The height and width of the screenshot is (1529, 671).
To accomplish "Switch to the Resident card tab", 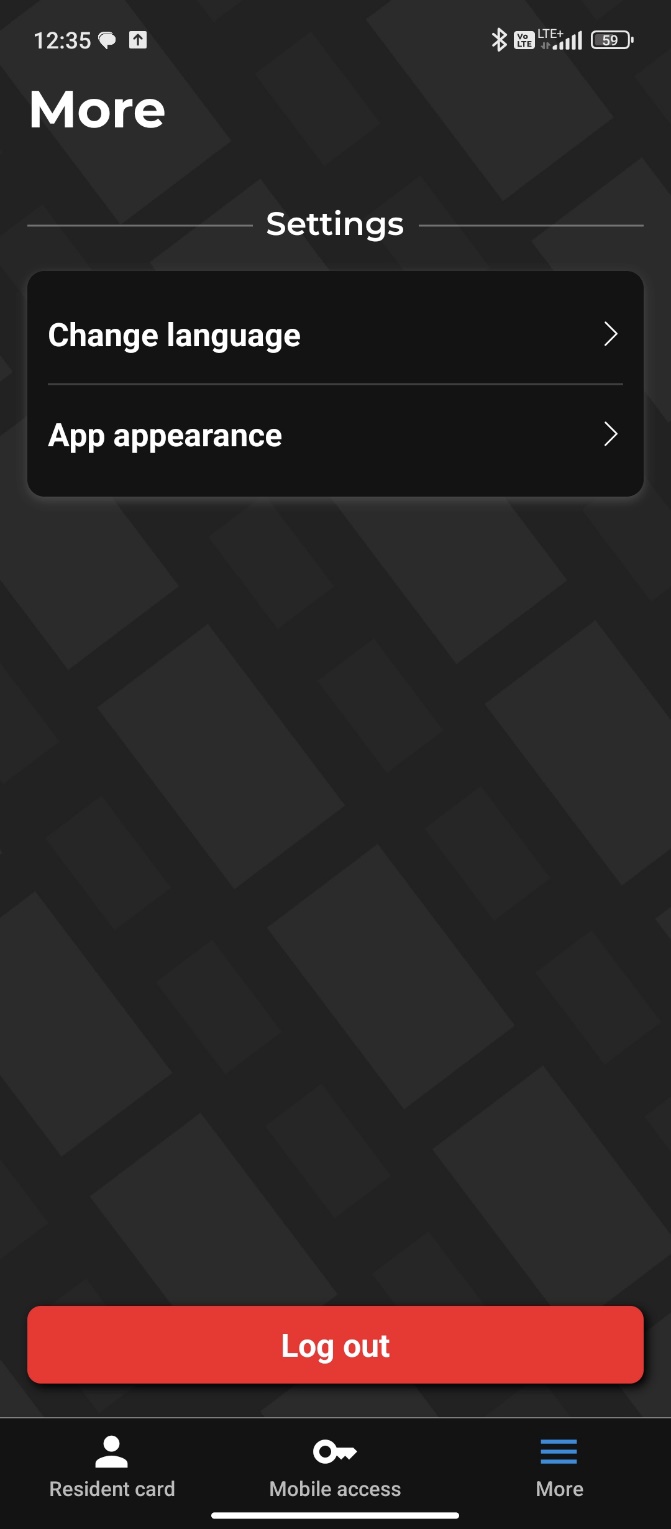I will (x=112, y=1466).
